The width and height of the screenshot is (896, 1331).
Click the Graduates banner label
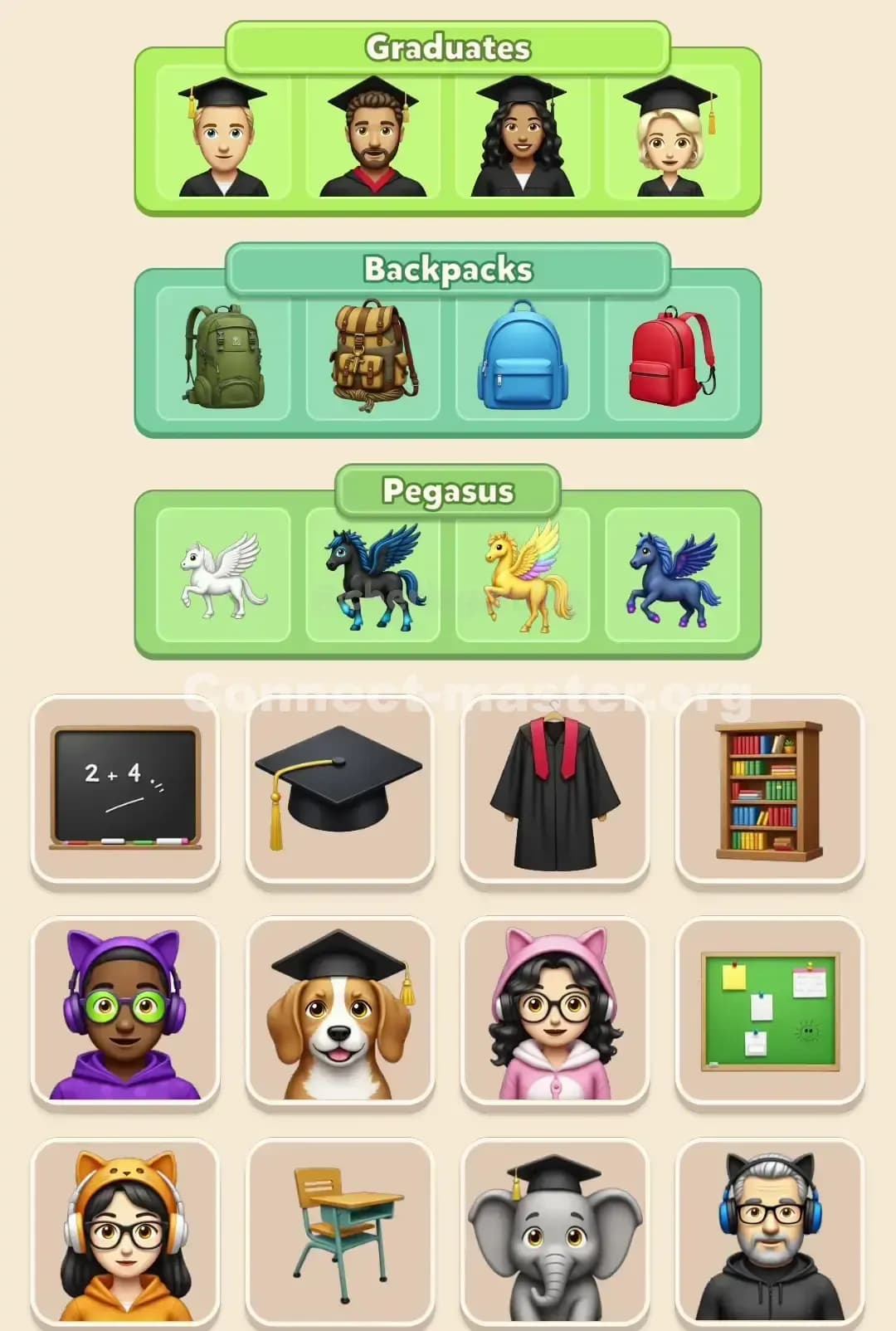click(448, 47)
